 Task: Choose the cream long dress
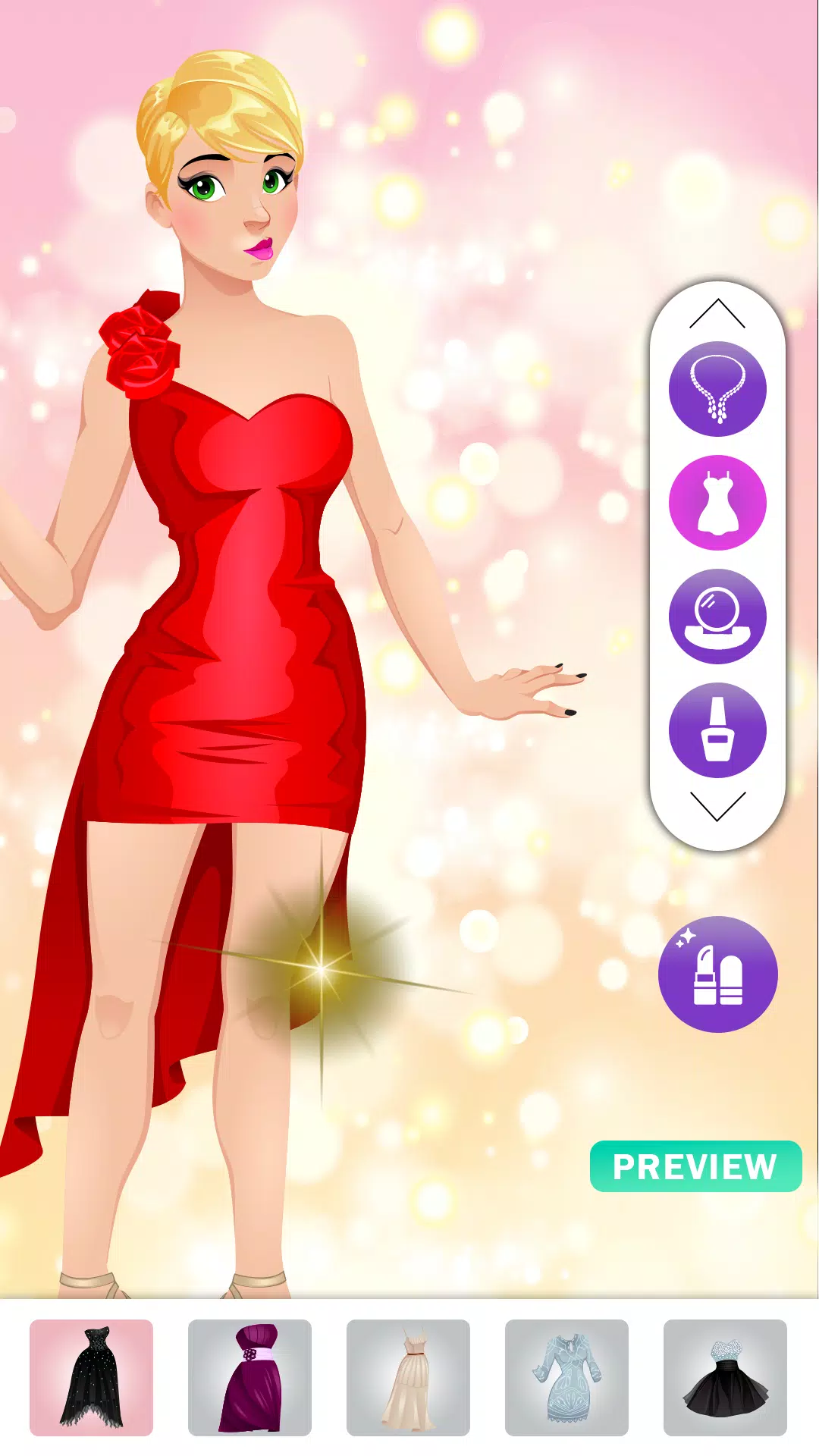(408, 1377)
